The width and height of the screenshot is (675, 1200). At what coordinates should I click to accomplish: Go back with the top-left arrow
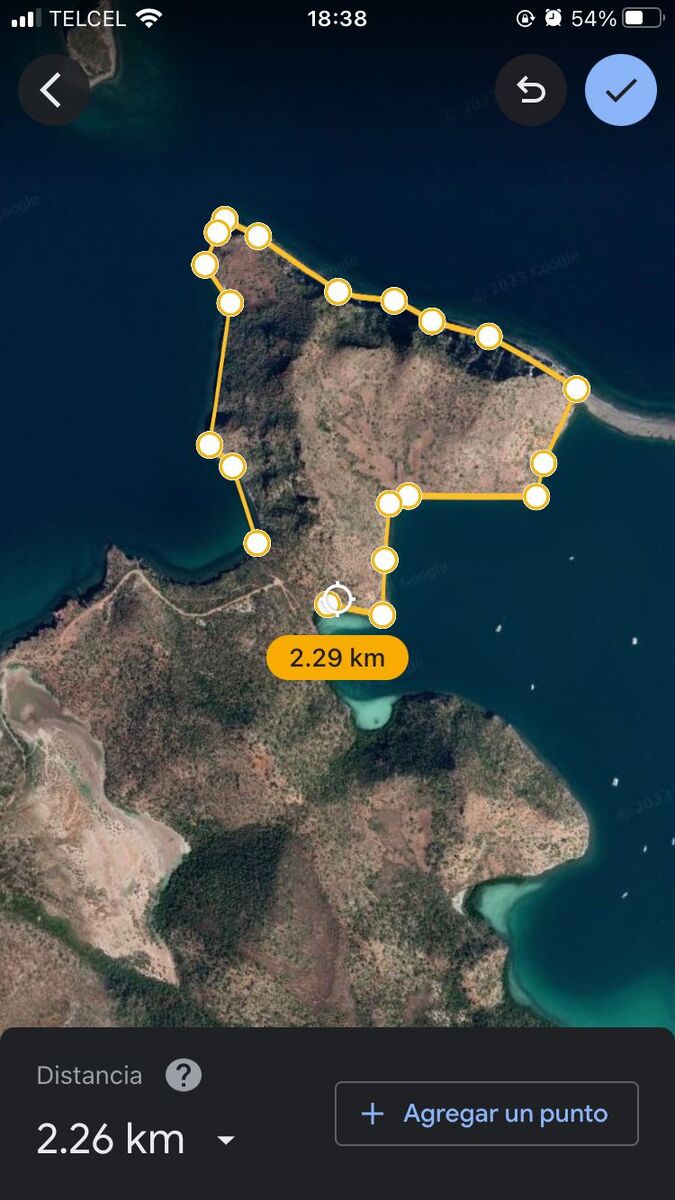tap(53, 90)
